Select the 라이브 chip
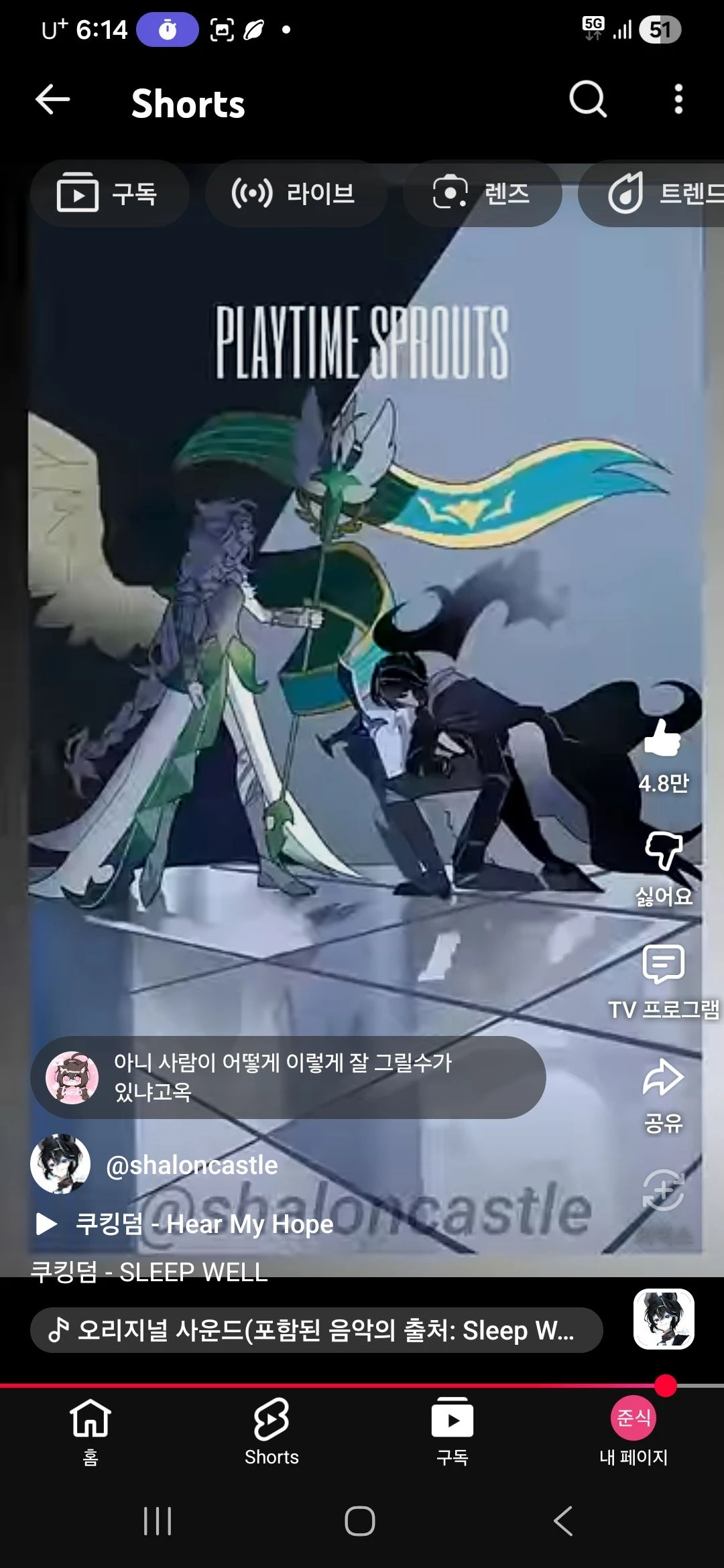The height and width of the screenshot is (1568, 724). 295,194
